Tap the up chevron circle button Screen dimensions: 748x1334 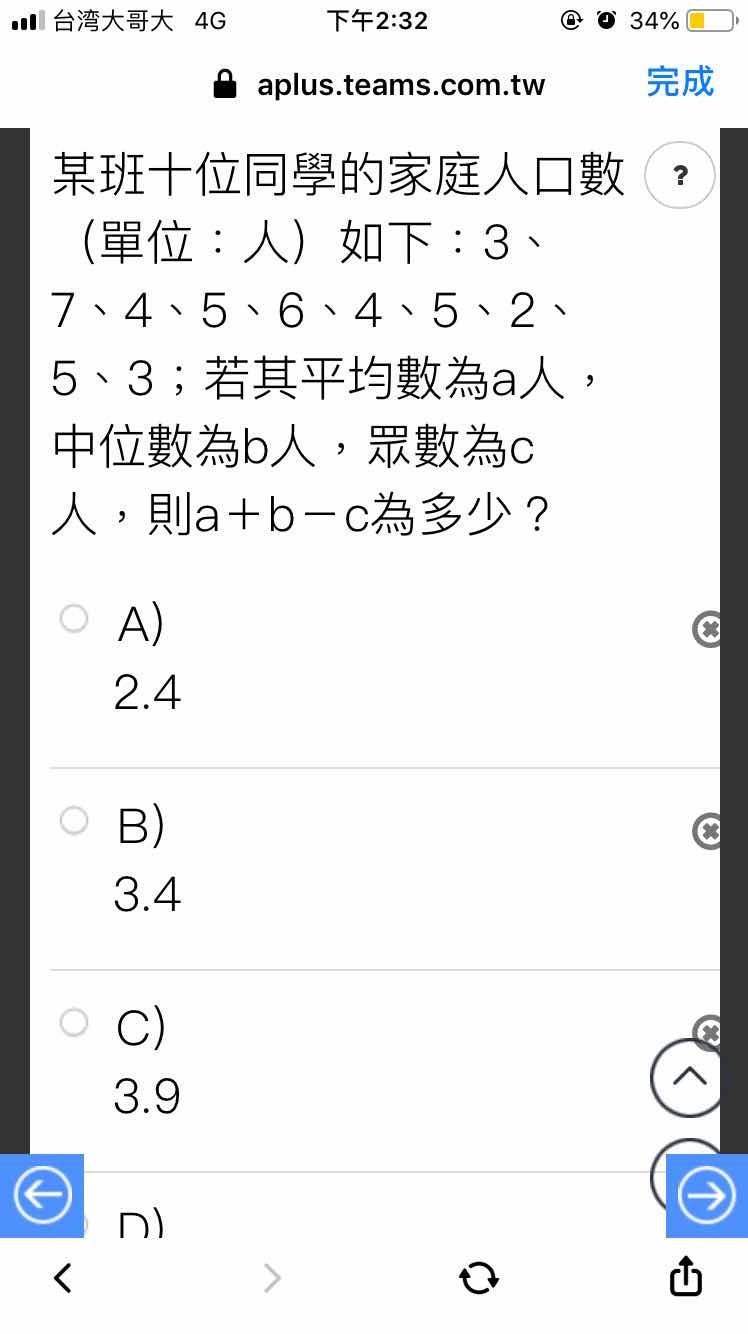click(x=688, y=1078)
